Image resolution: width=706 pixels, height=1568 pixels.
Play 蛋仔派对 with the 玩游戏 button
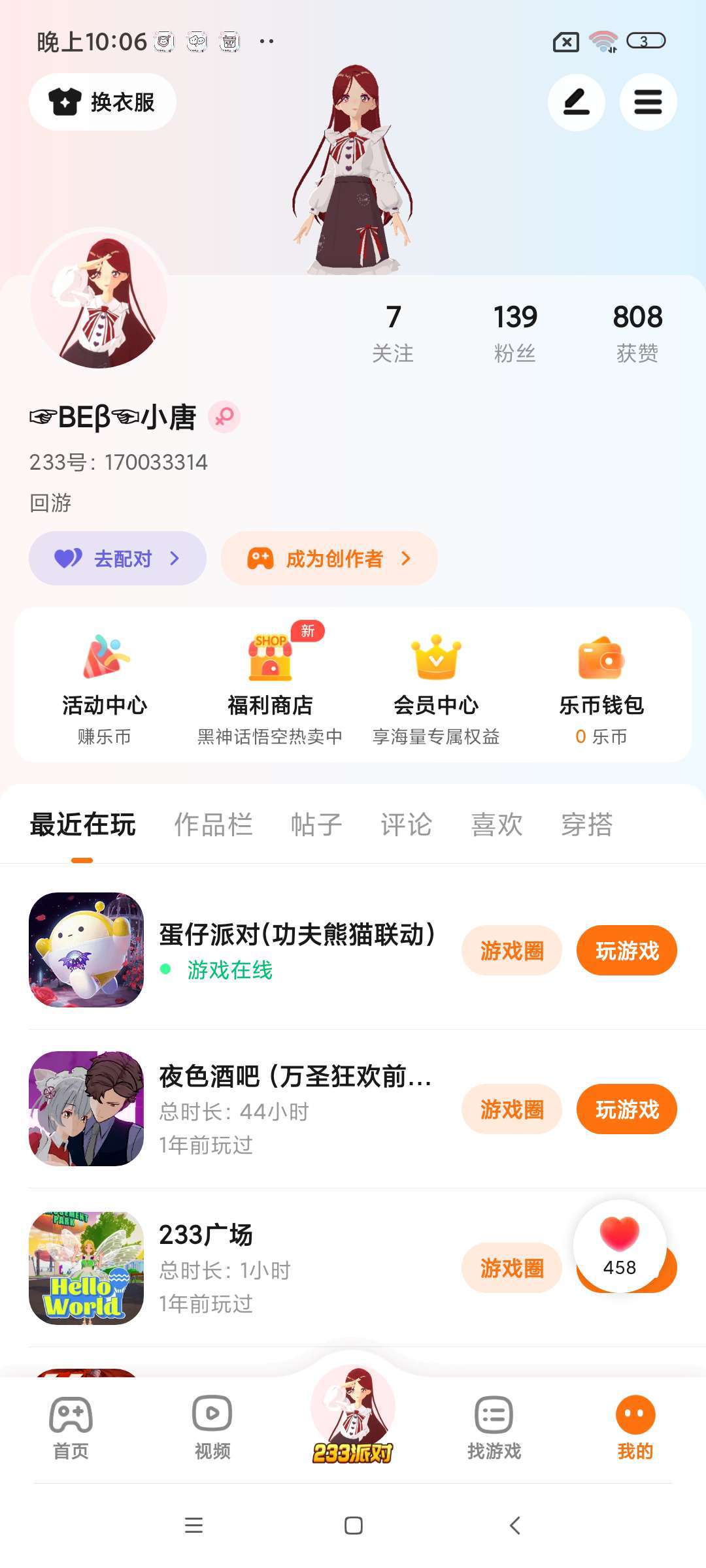click(x=626, y=951)
